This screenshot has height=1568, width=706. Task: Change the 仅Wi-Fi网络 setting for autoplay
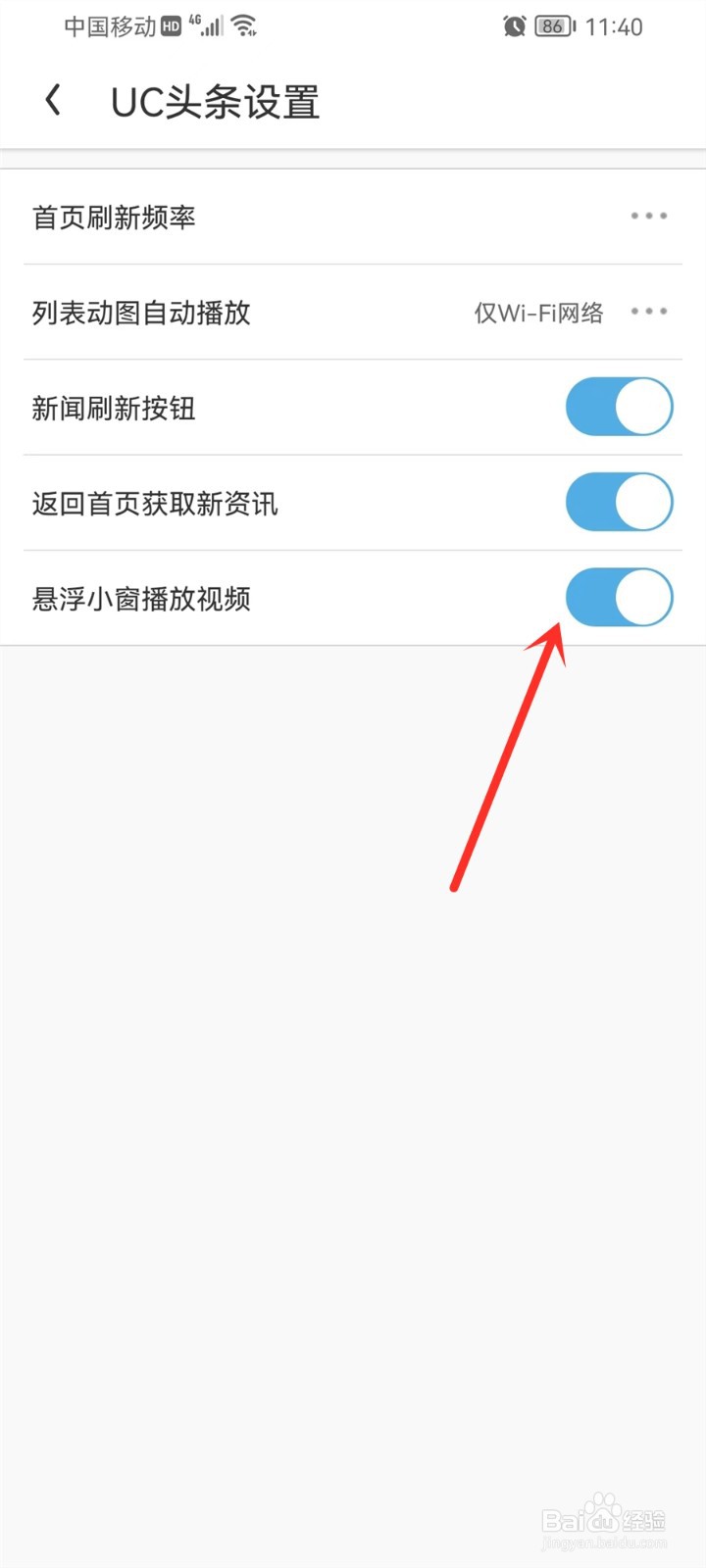click(x=537, y=314)
